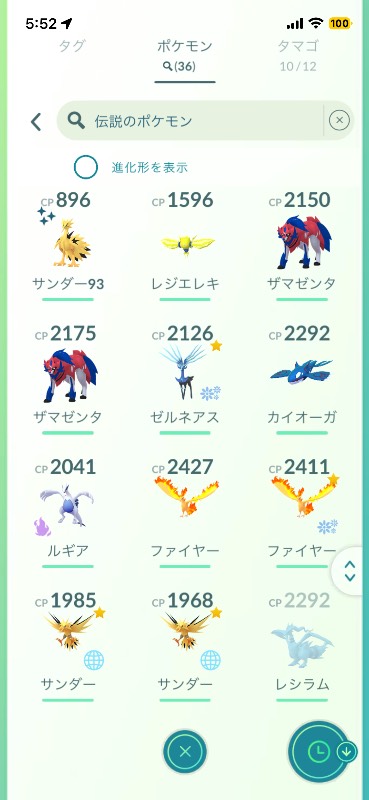Image resolution: width=369 pixels, height=800 pixels.
Task: Switch to the タグ tab
Action: [x=71, y=46]
